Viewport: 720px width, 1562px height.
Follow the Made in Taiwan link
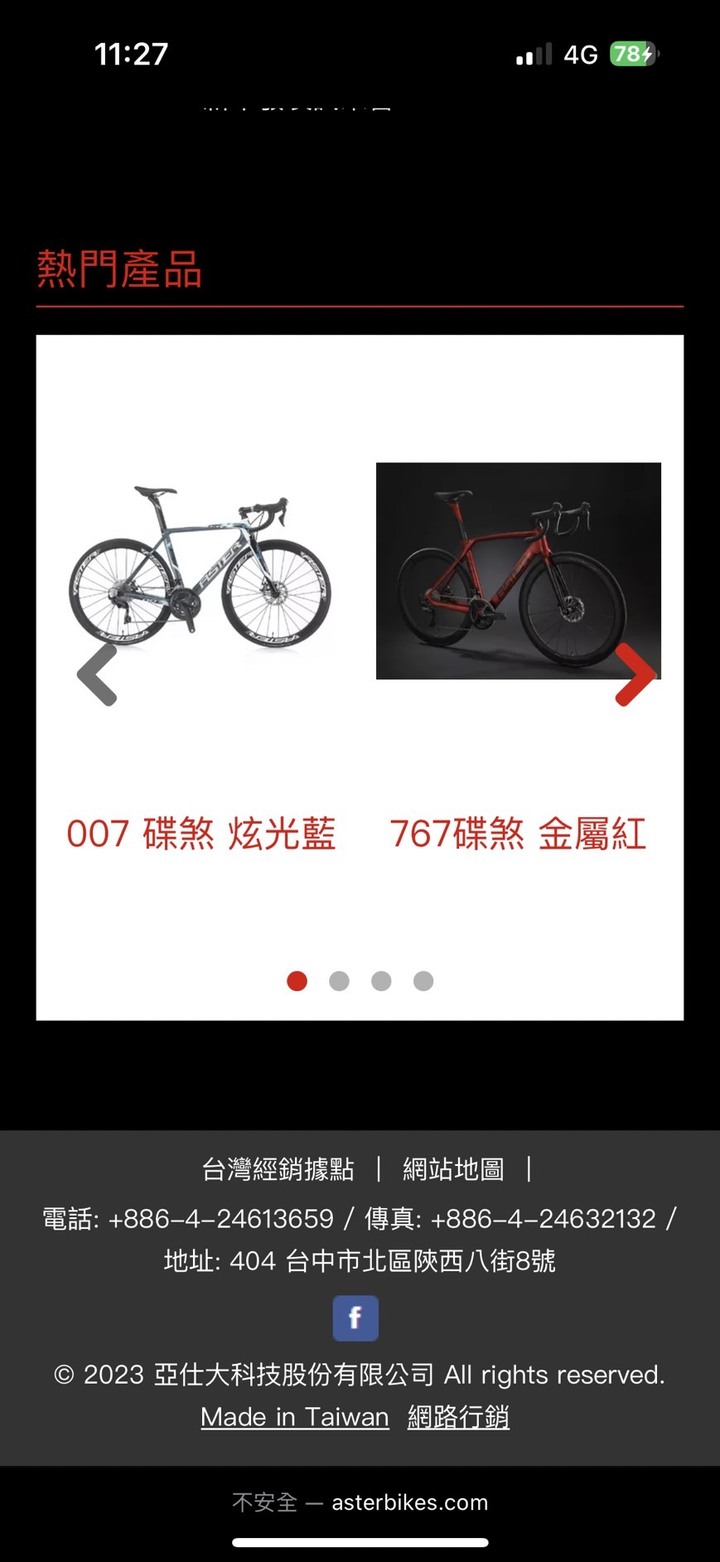(295, 1417)
